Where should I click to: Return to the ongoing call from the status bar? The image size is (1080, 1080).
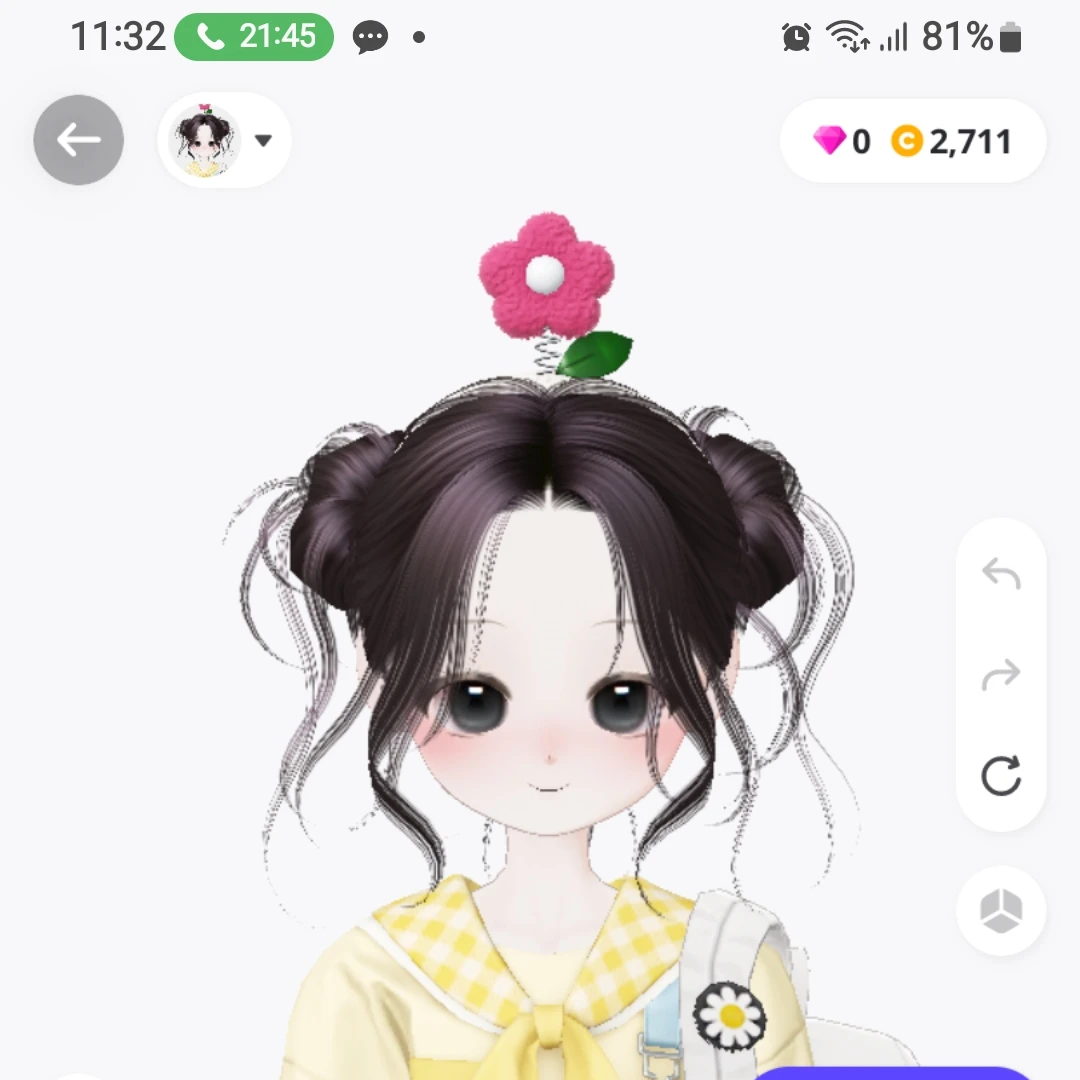(x=254, y=38)
